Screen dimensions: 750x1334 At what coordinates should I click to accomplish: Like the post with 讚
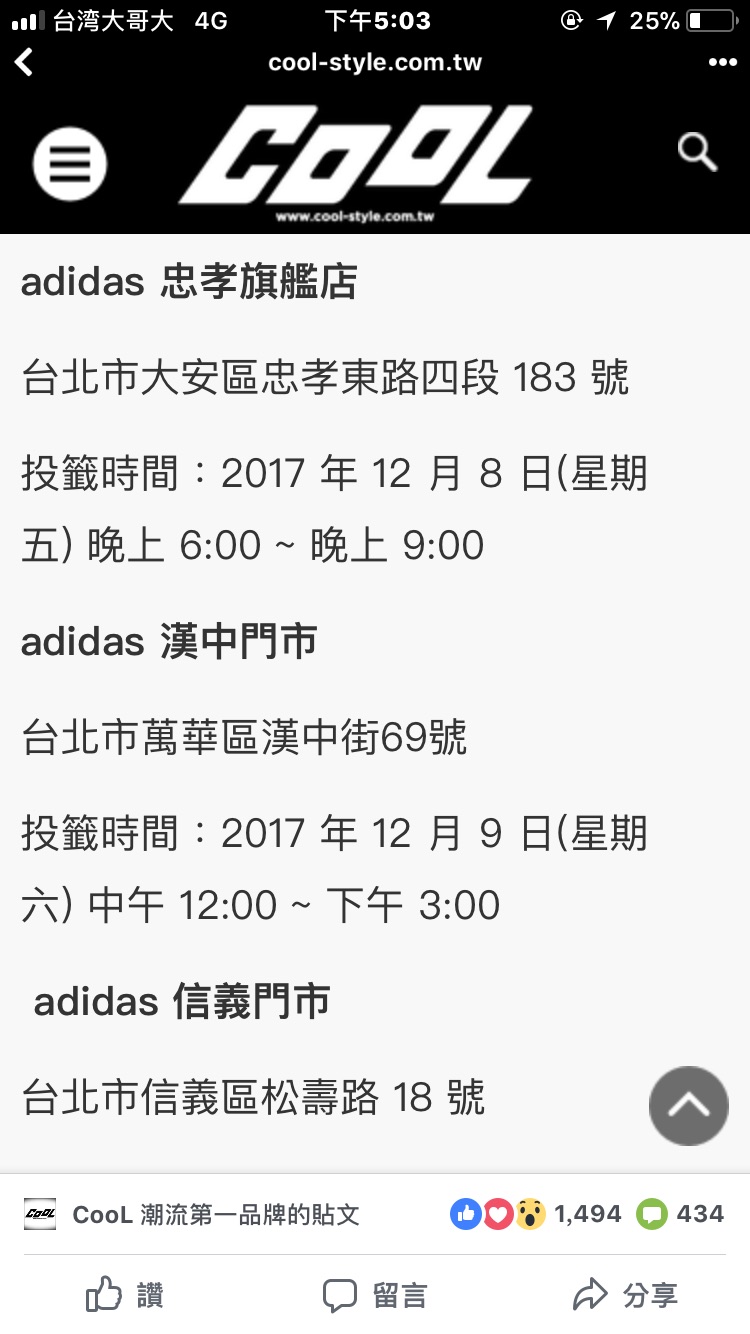tap(125, 1296)
